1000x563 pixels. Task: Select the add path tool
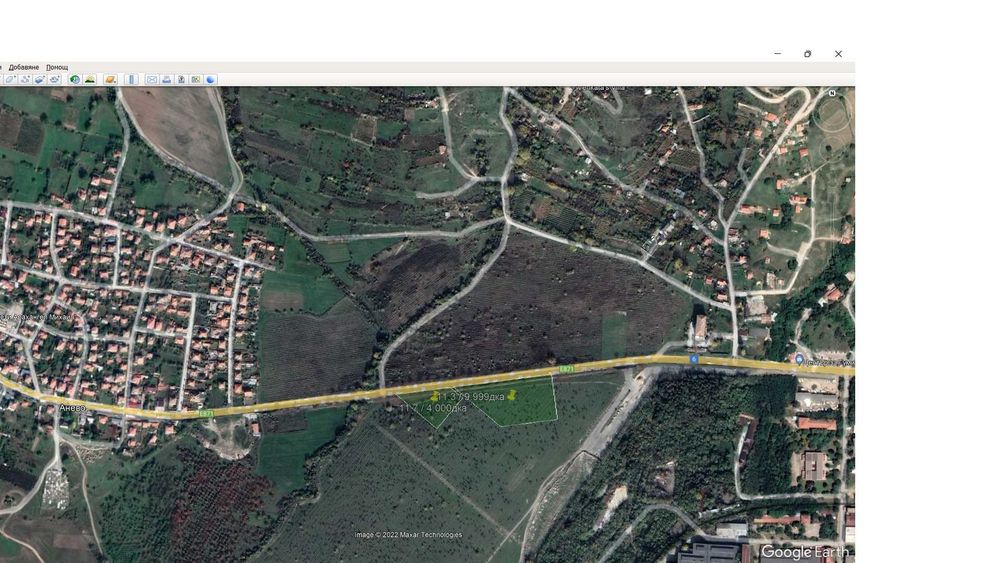[x=25, y=79]
